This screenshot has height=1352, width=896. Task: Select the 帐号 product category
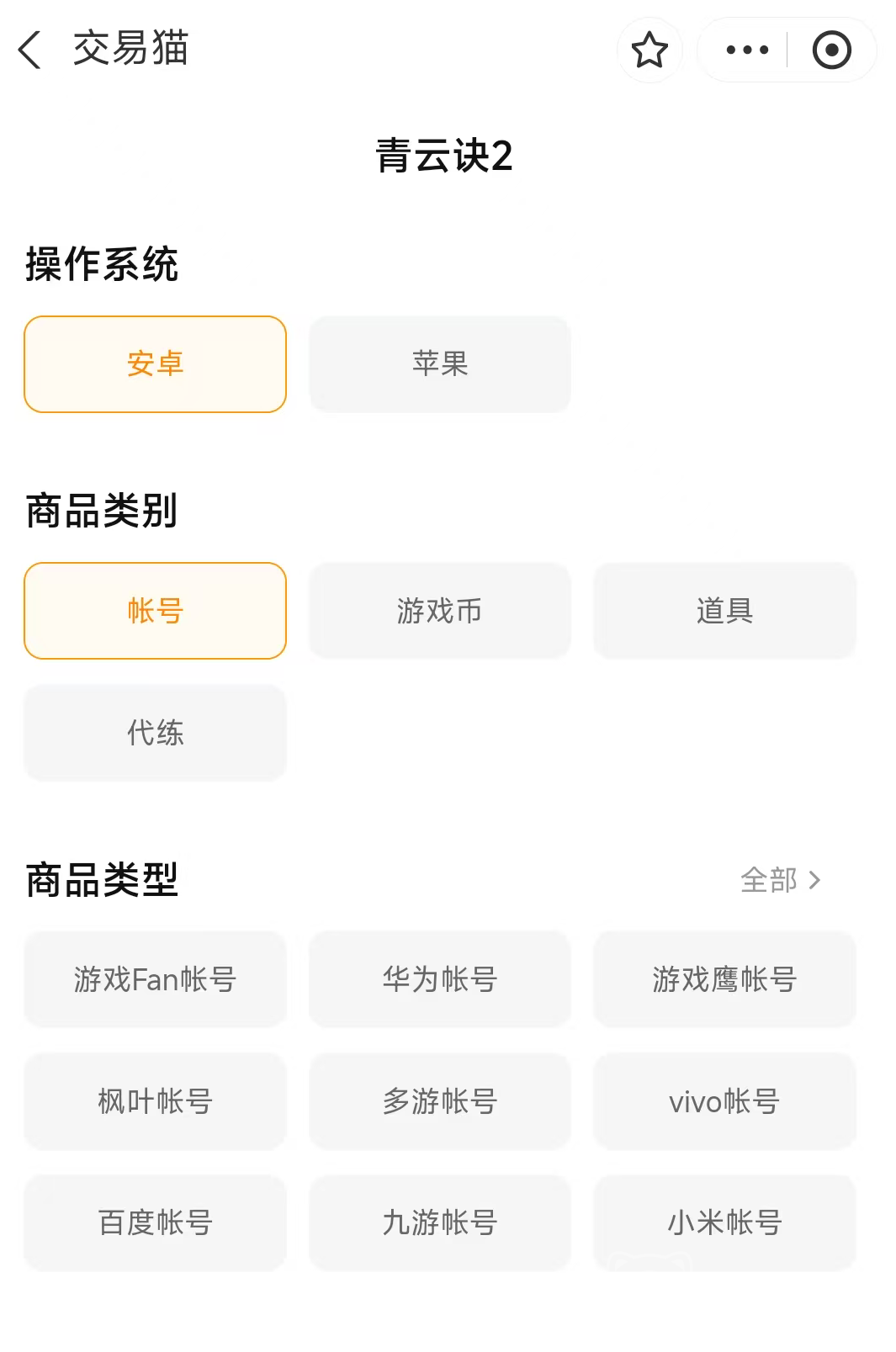tap(156, 611)
